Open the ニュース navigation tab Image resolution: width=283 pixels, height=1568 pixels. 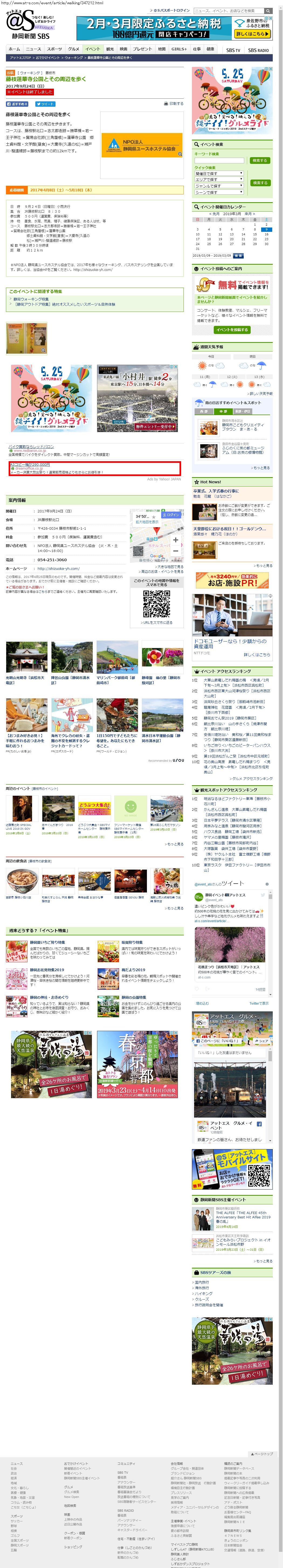pos(33,49)
